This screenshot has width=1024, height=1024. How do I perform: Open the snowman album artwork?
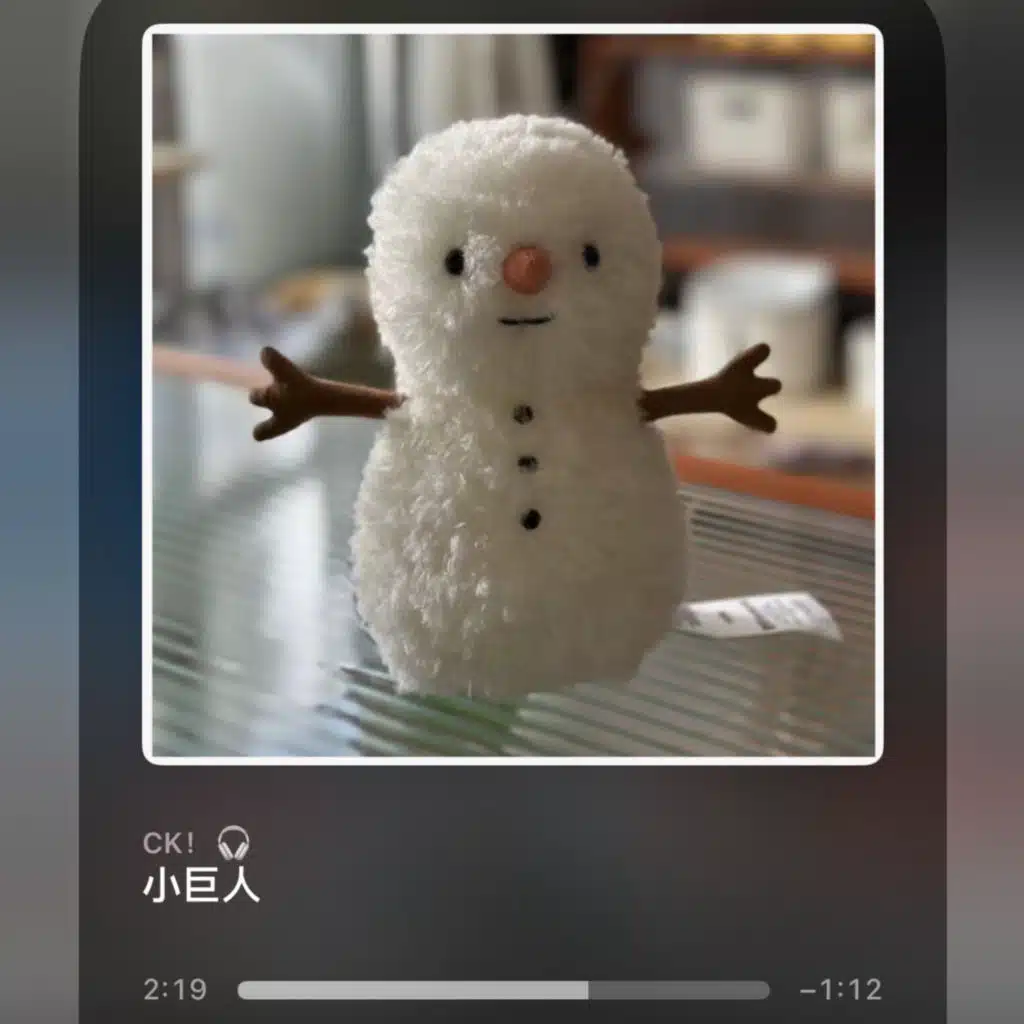point(512,395)
